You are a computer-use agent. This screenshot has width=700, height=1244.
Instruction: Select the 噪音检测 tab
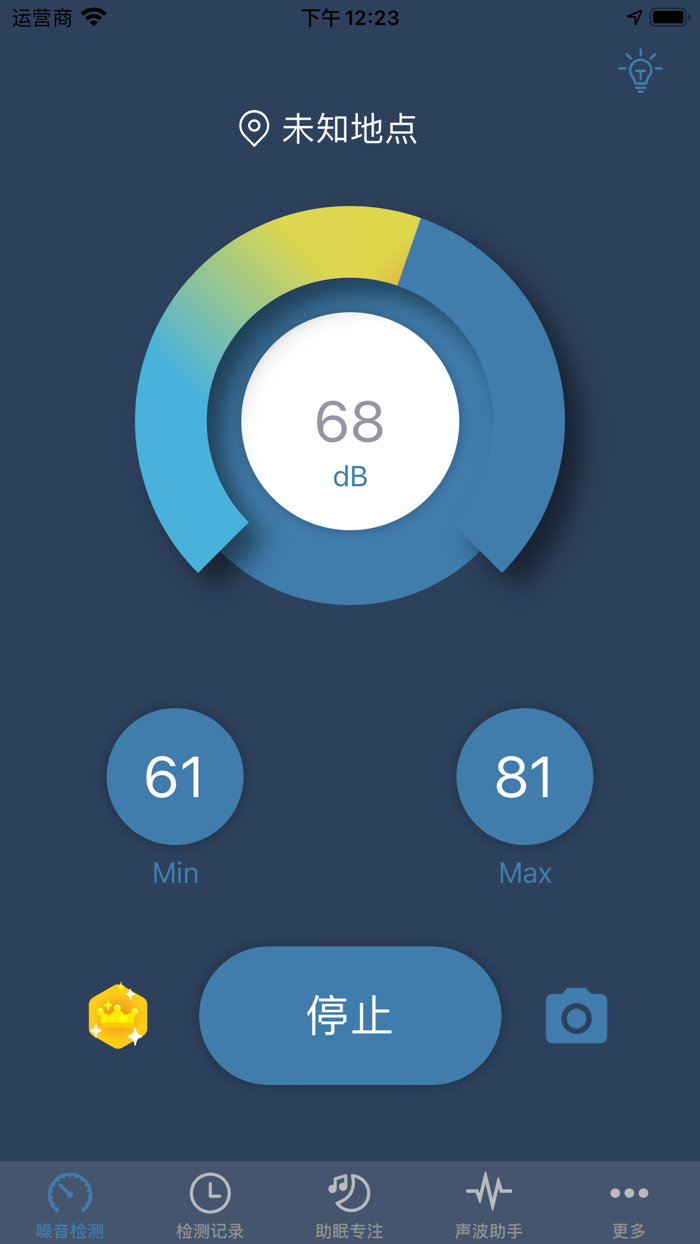(x=70, y=1205)
